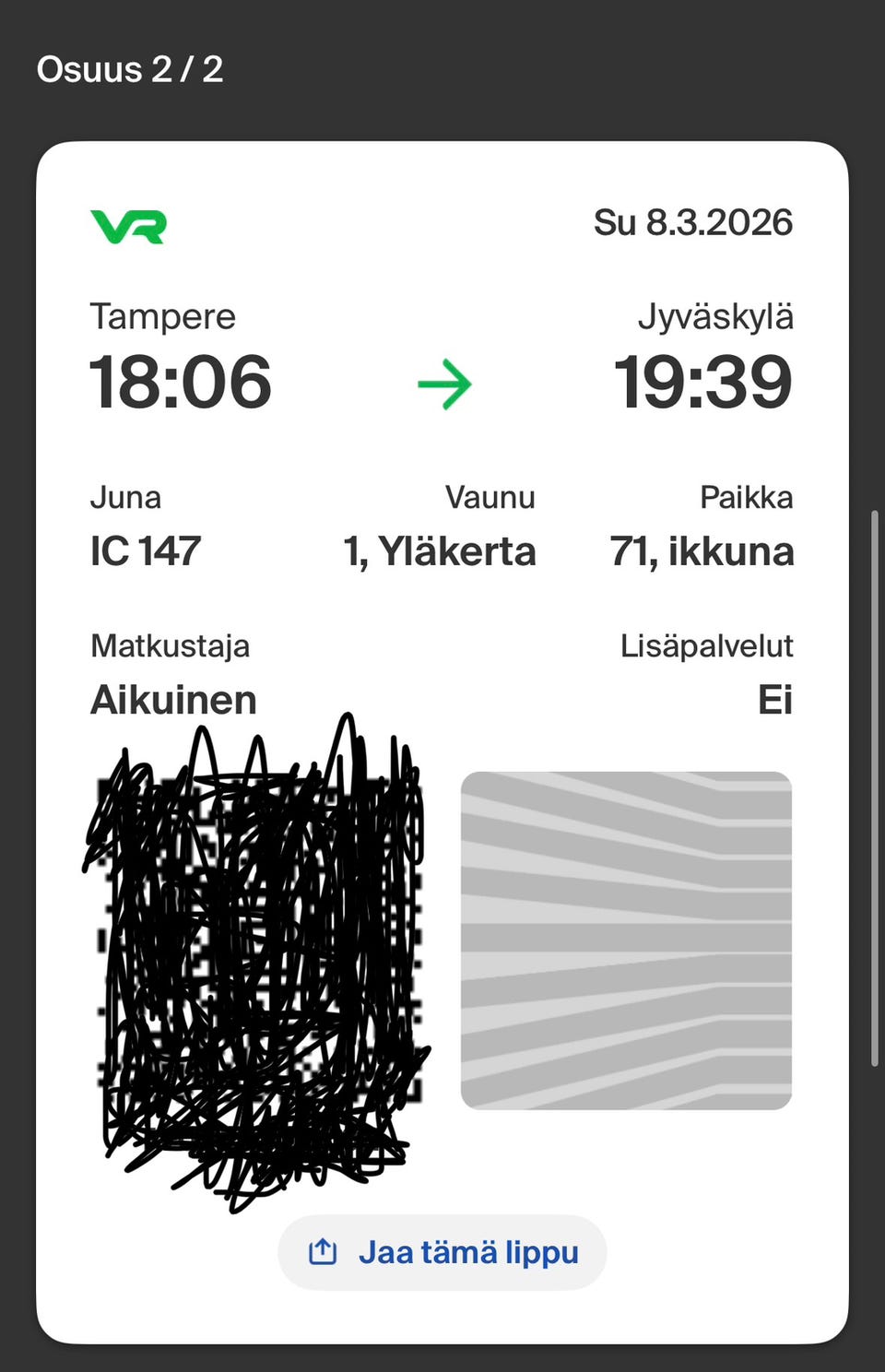The width and height of the screenshot is (885, 1372).
Task: Click the Vaunu 1, Yläkerta value
Action: click(441, 526)
